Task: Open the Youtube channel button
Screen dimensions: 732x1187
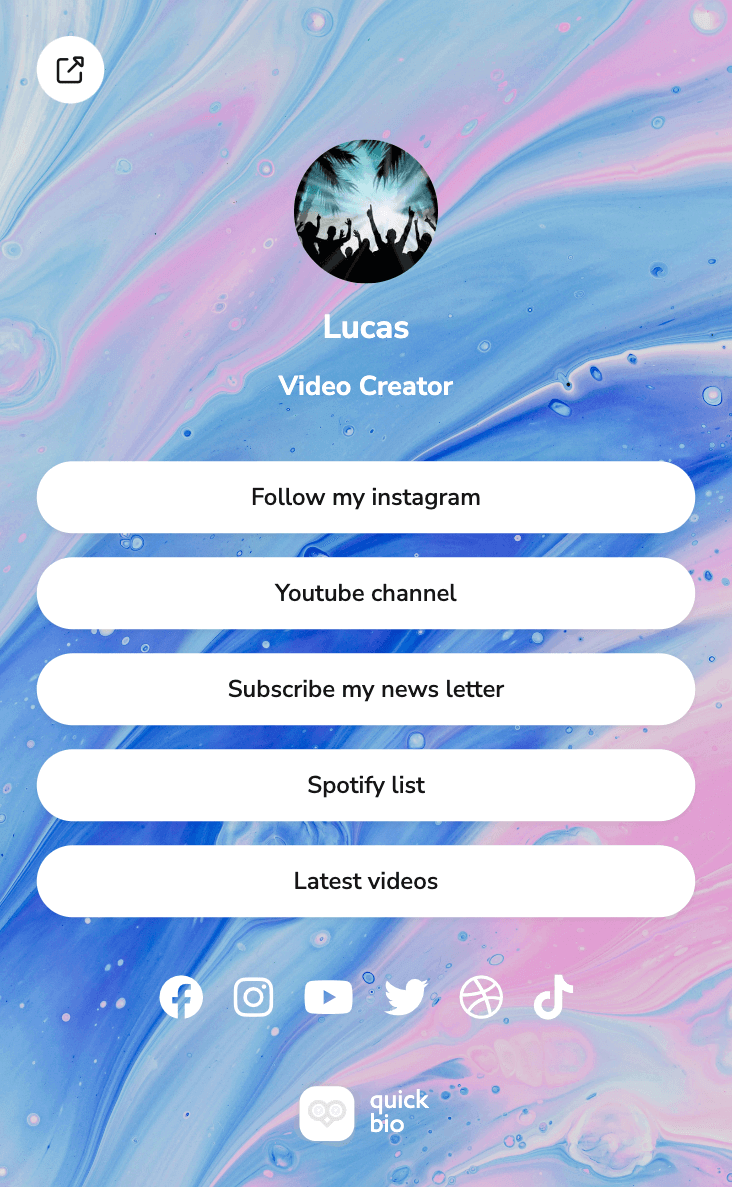Action: tap(366, 593)
